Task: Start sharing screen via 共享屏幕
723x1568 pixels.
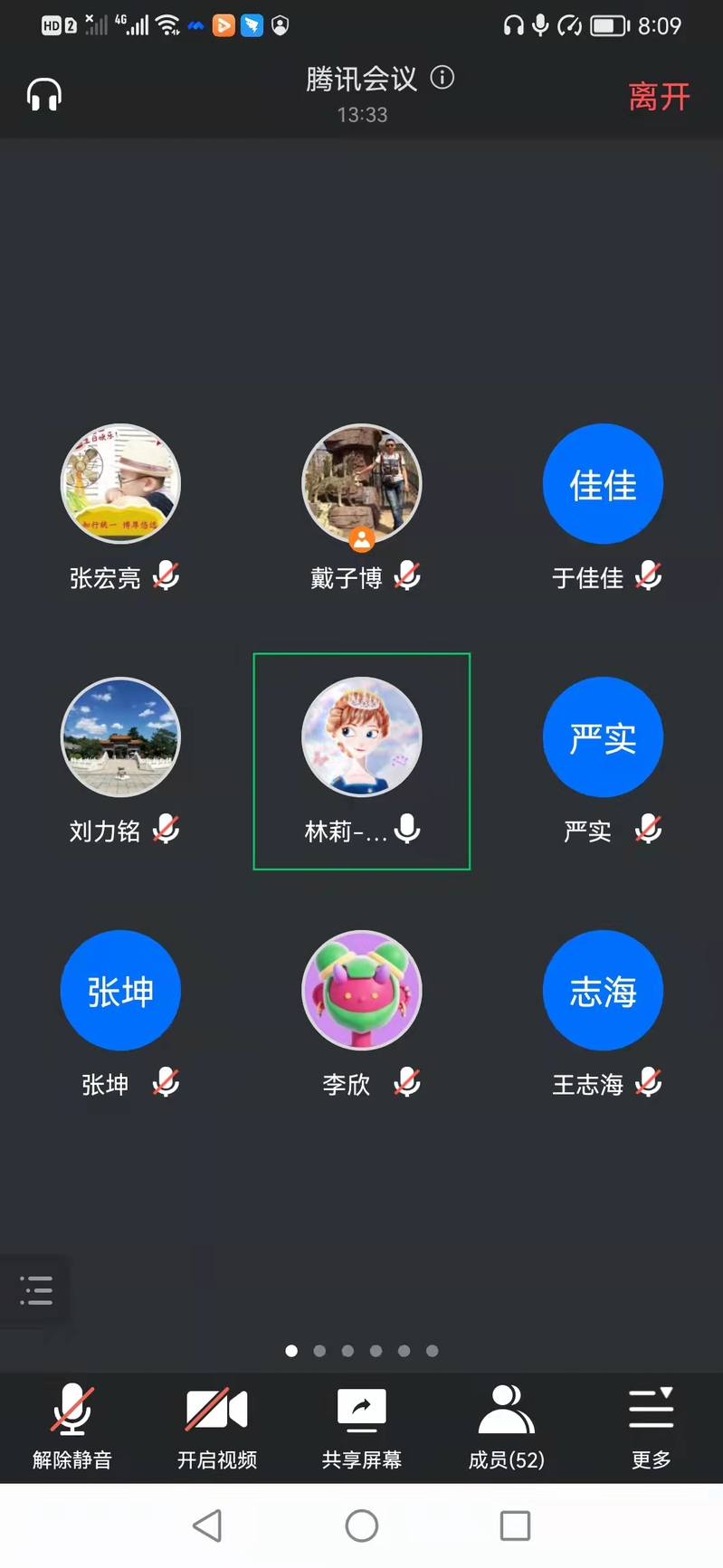Action: coord(361,1426)
